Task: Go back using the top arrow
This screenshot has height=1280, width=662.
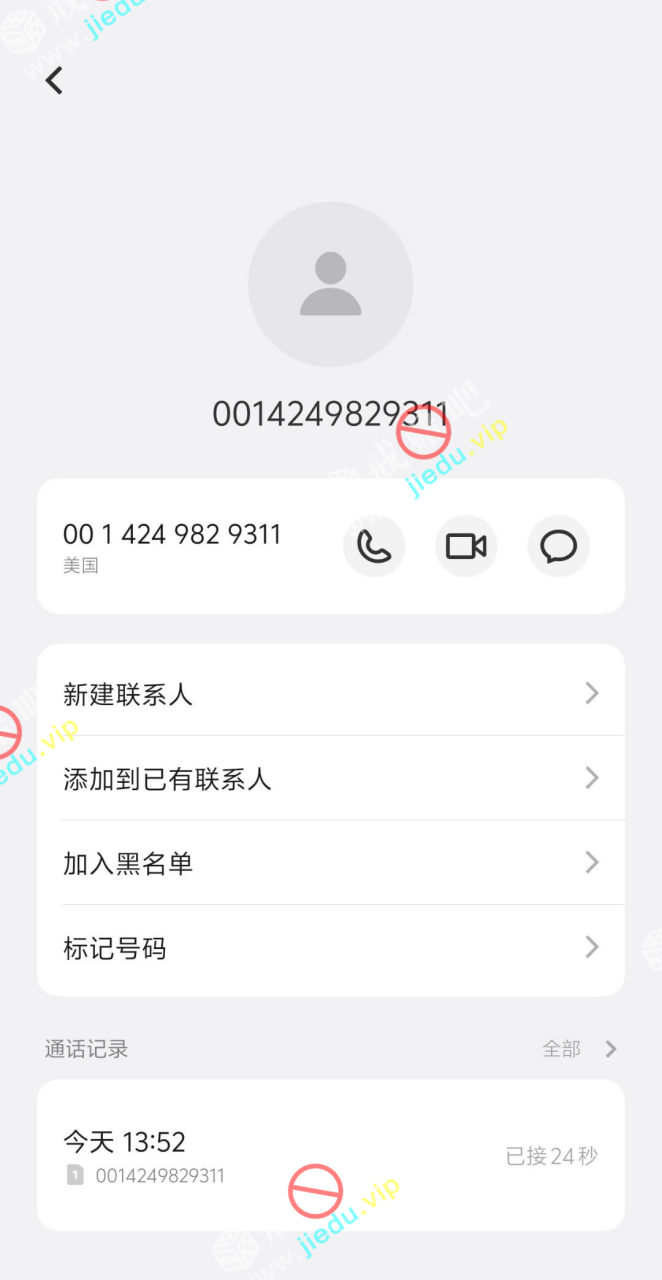Action: coord(54,80)
